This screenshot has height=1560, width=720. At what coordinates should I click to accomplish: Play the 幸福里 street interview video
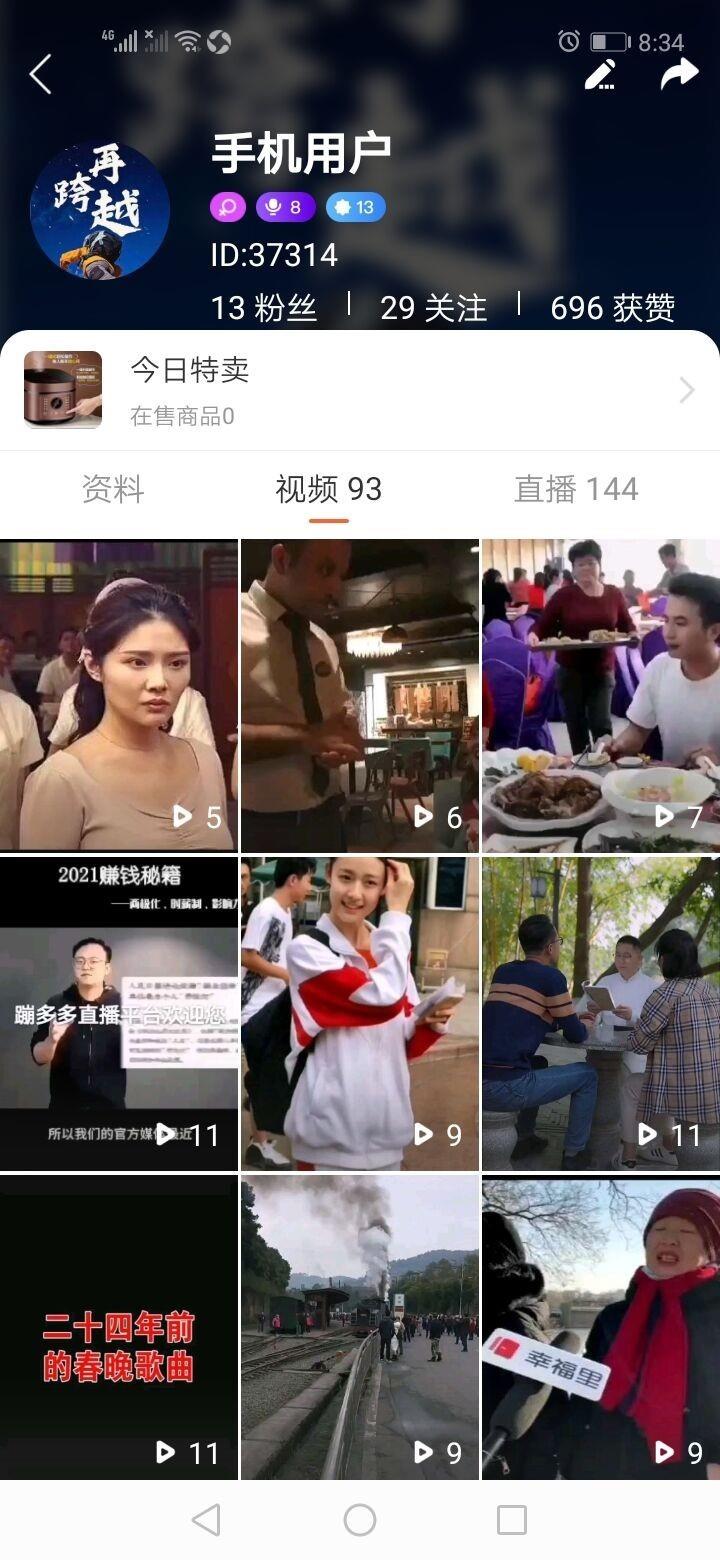coord(601,1328)
